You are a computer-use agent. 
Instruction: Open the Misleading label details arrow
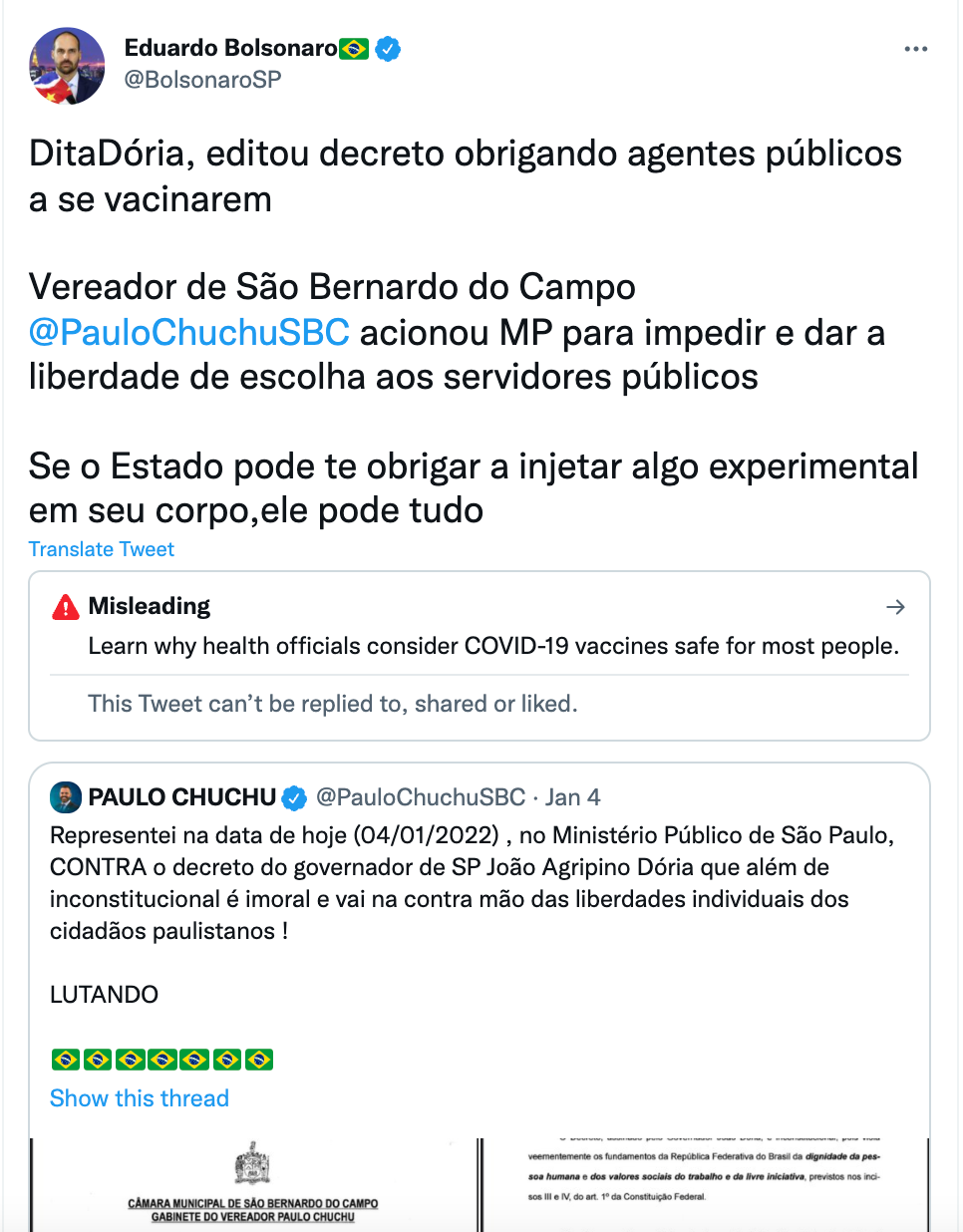click(895, 606)
